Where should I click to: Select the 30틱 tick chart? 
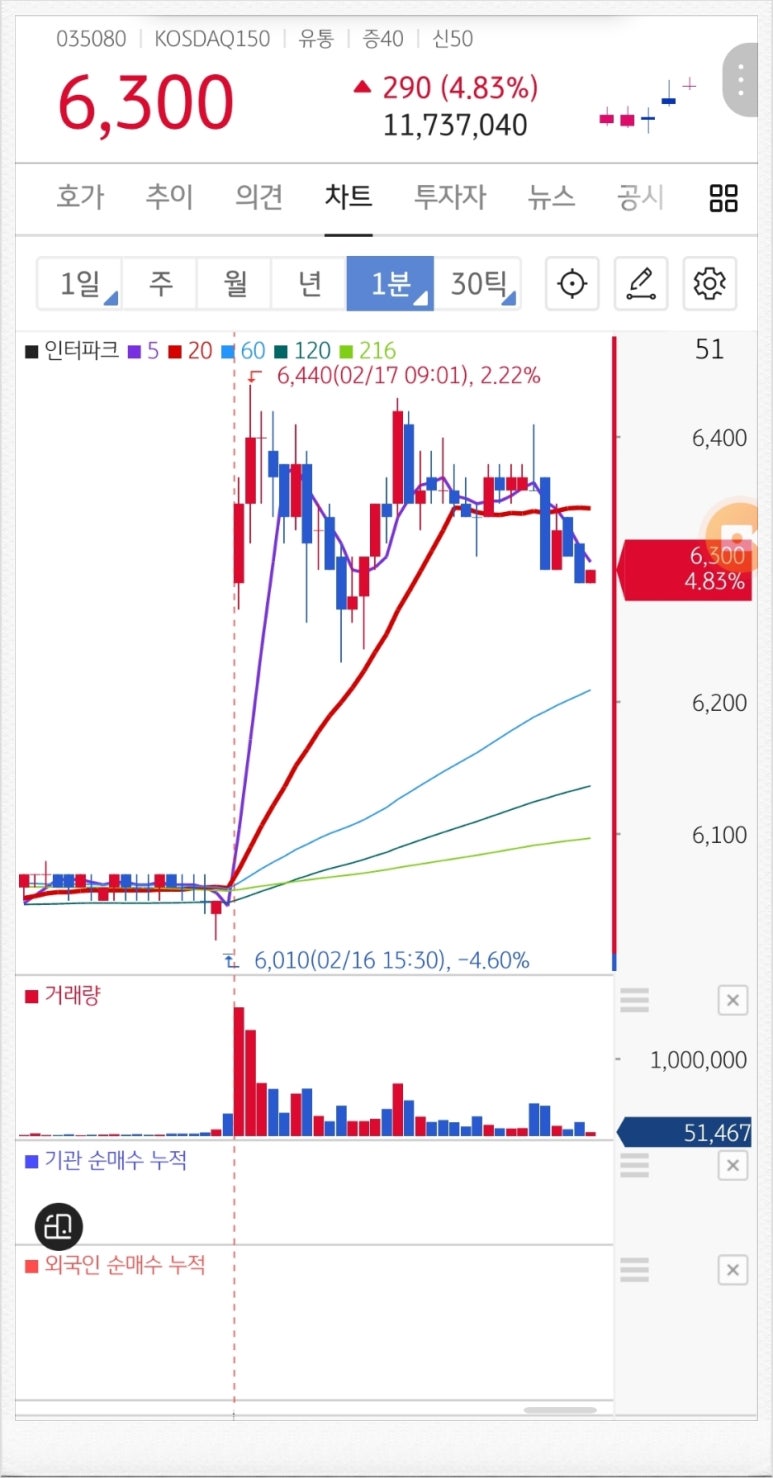click(478, 284)
